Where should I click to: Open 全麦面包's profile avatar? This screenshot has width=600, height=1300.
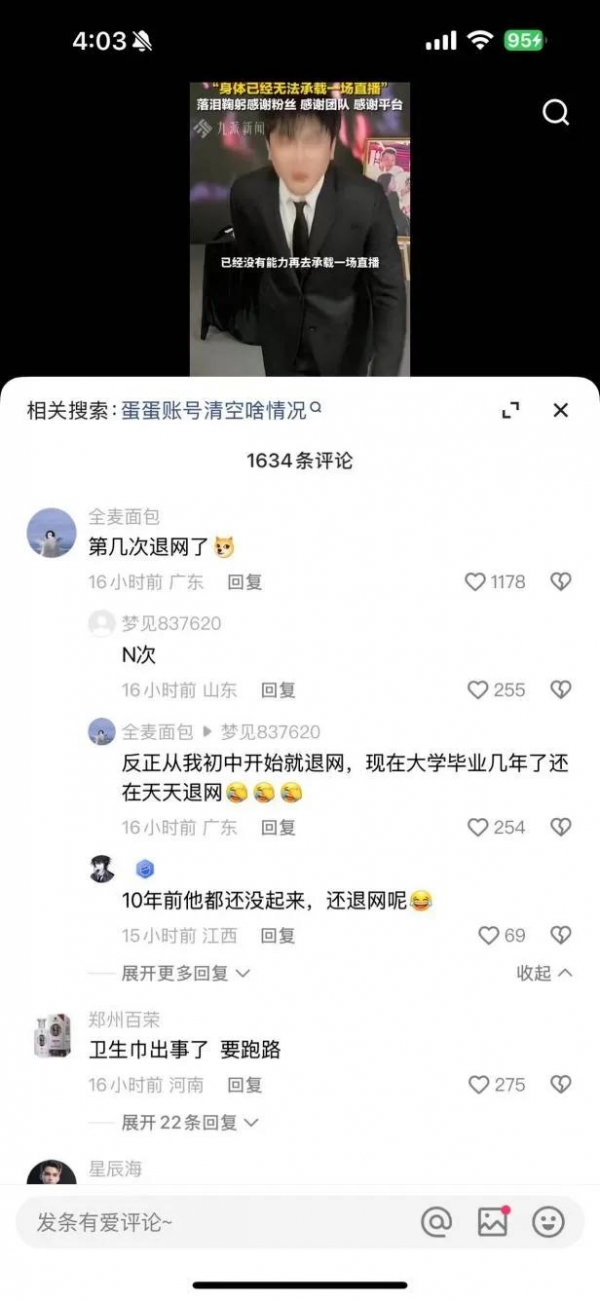coord(51,533)
